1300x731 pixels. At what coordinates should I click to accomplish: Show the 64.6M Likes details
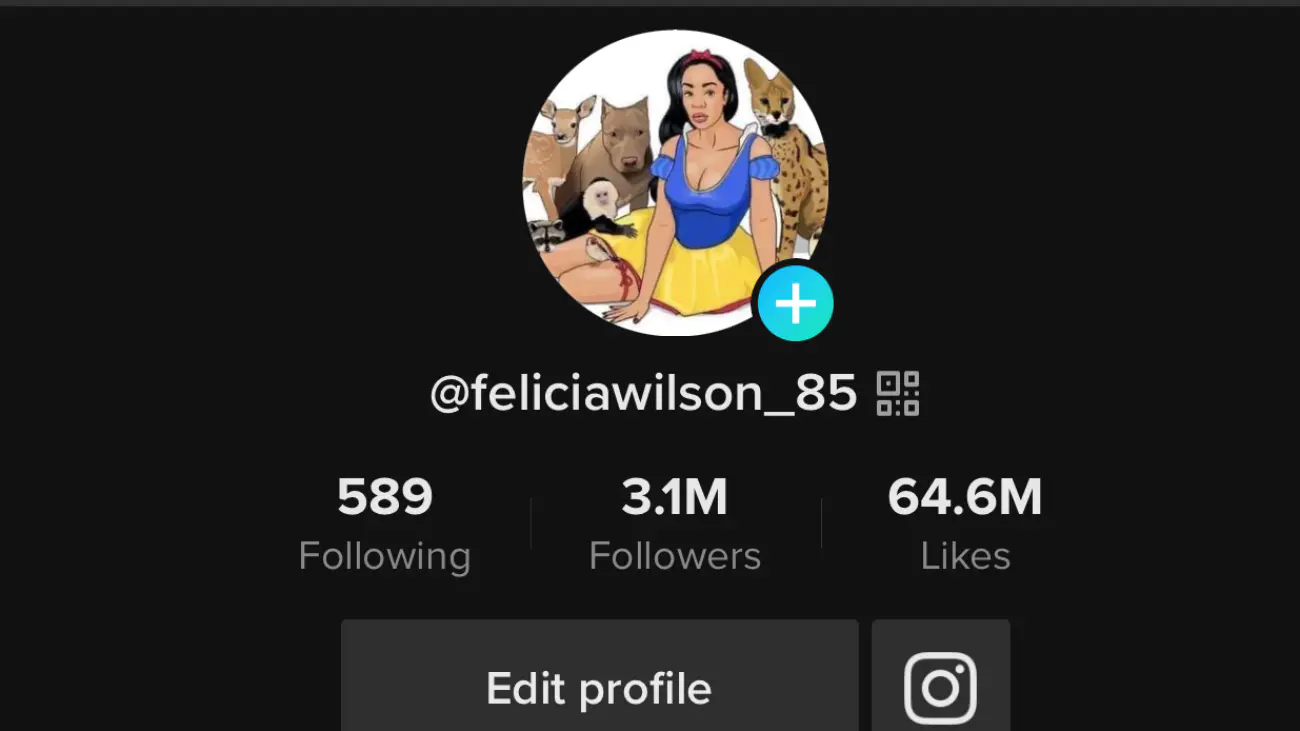(x=965, y=524)
